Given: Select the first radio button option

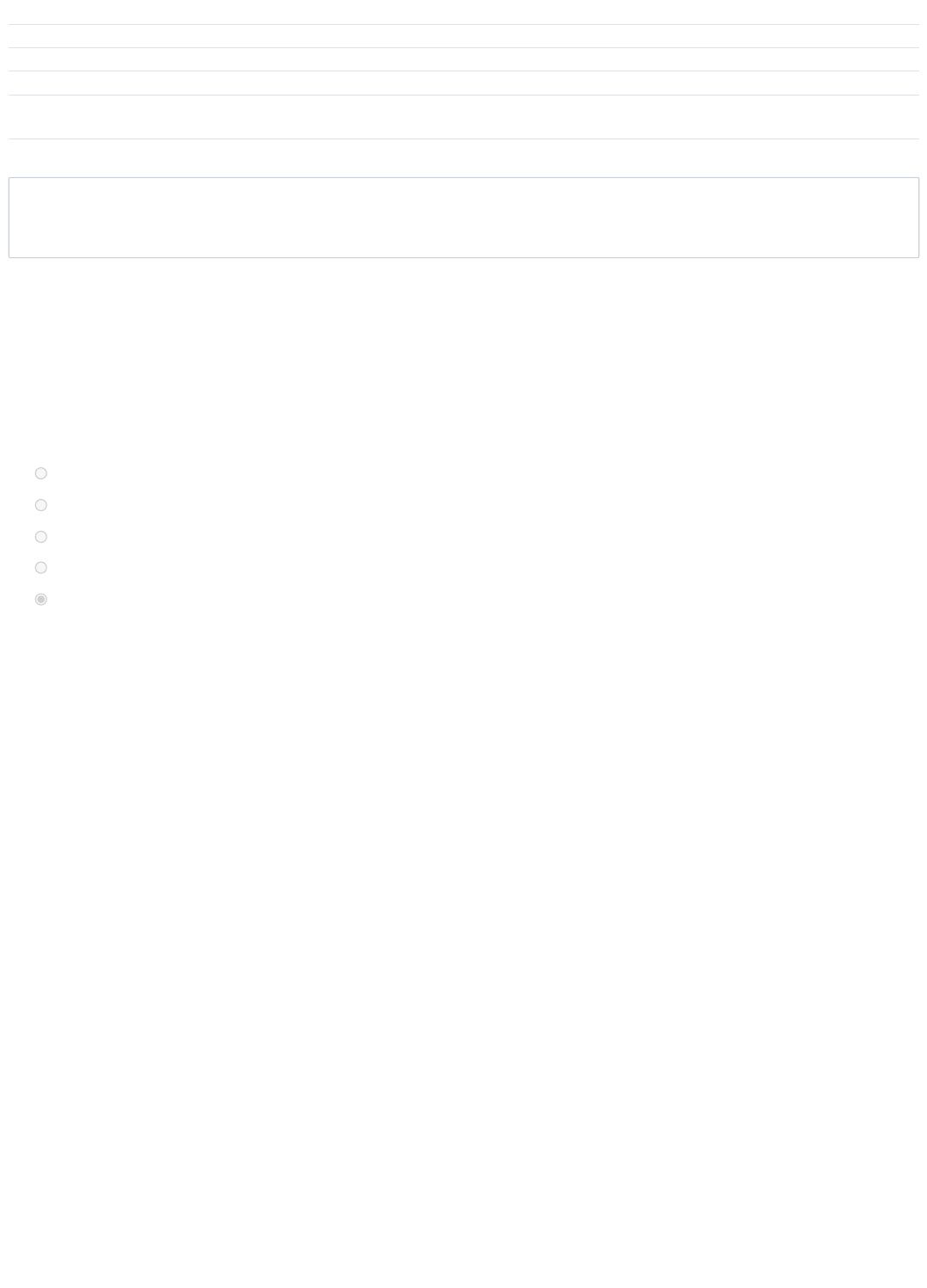Looking at the screenshot, I should pos(40,473).
